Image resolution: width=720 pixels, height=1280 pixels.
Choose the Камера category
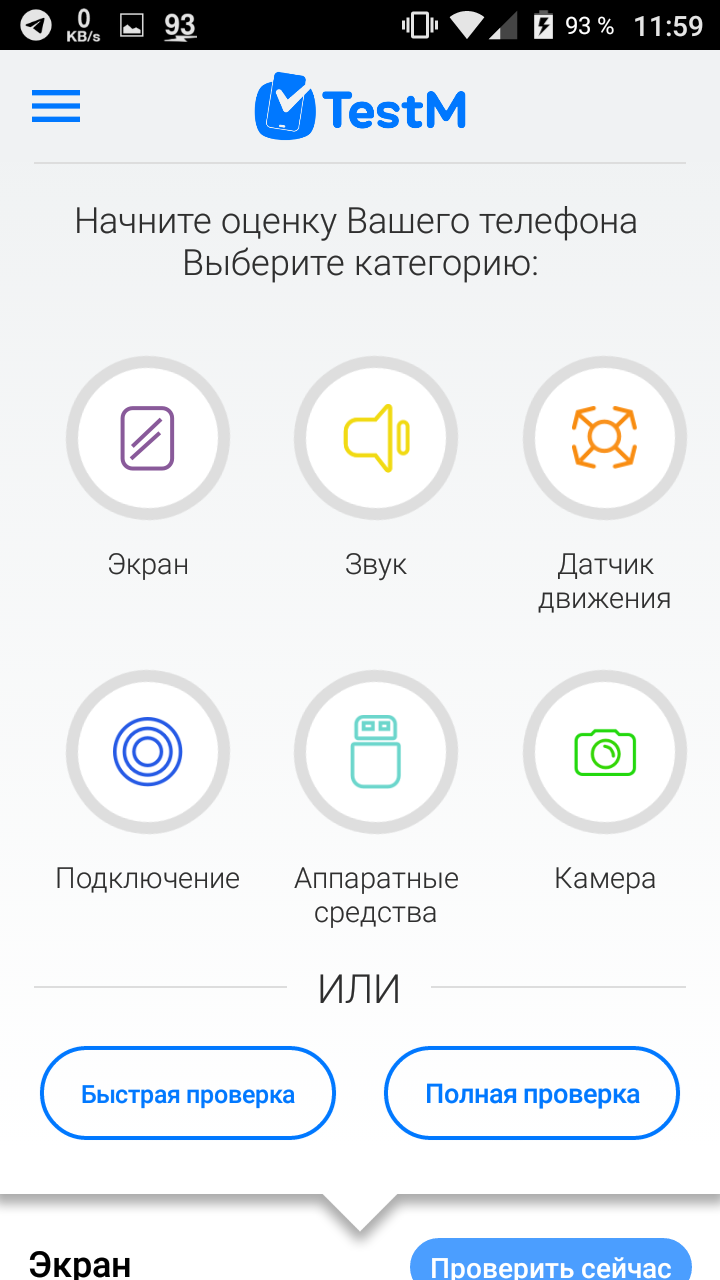click(x=605, y=752)
